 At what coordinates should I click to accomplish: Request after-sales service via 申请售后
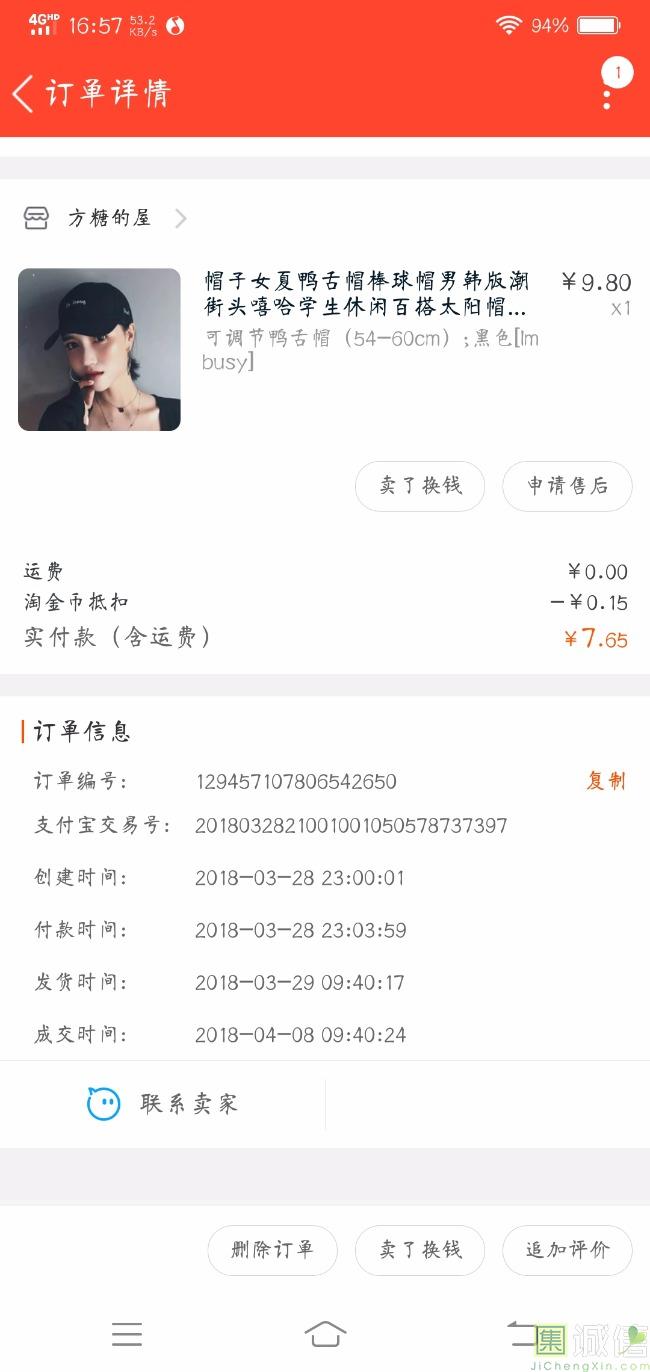pyautogui.click(x=567, y=486)
